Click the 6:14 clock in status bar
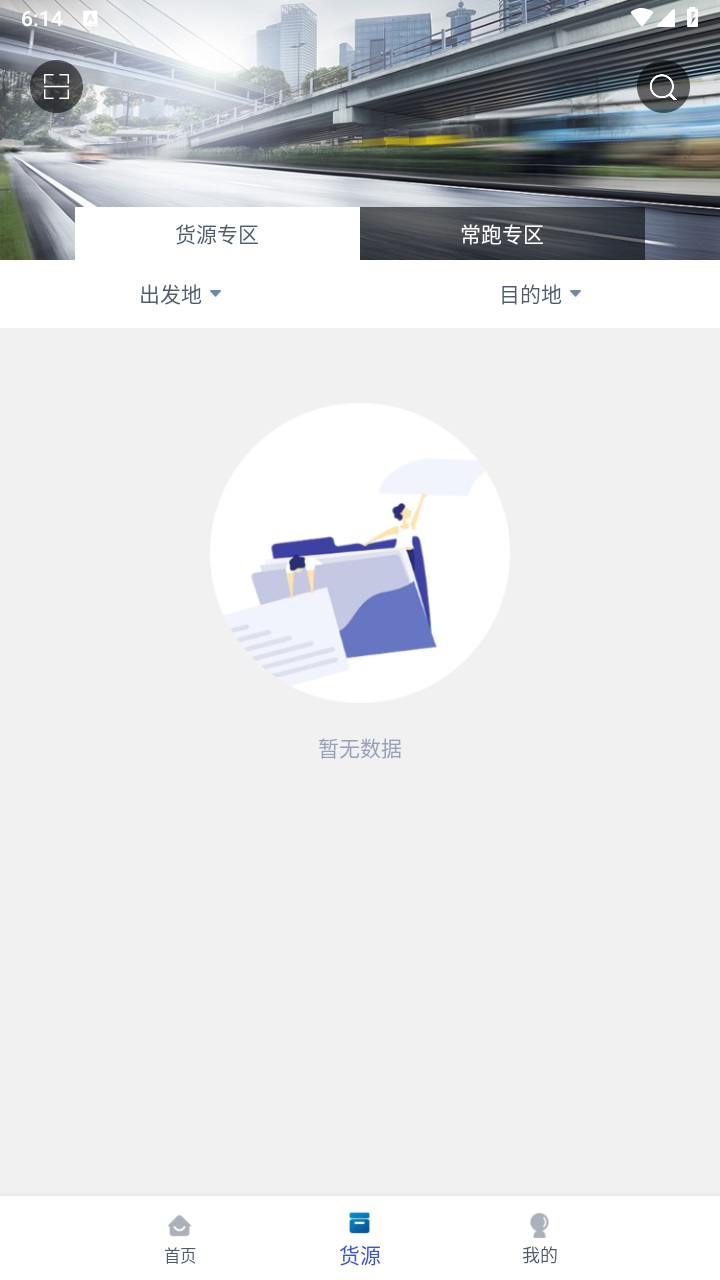This screenshot has width=720, height=1280. tap(42, 16)
